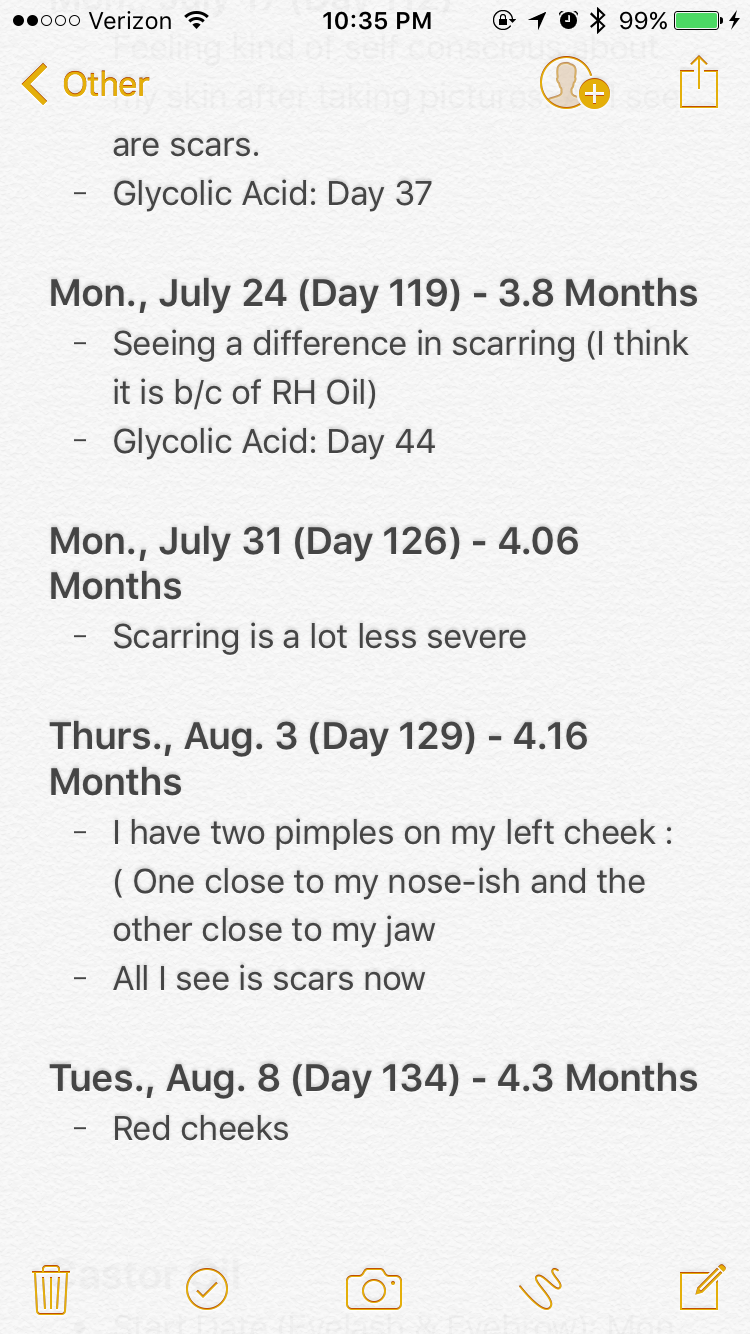750x1334 pixels.
Task: Delete this note with the trash icon
Action: tap(50, 1289)
